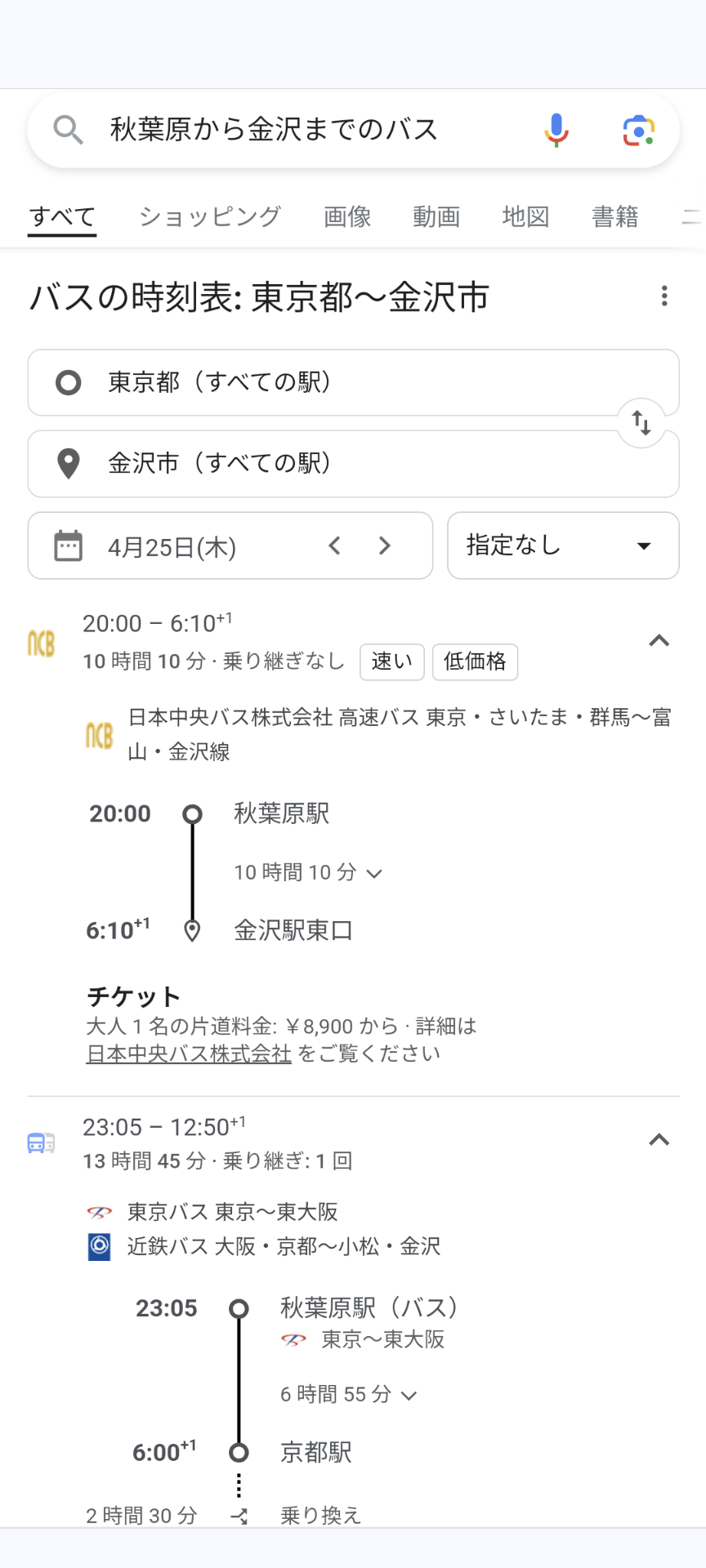706x1568 pixels.
Task: Switch to the 書籍 tab
Action: (x=614, y=216)
